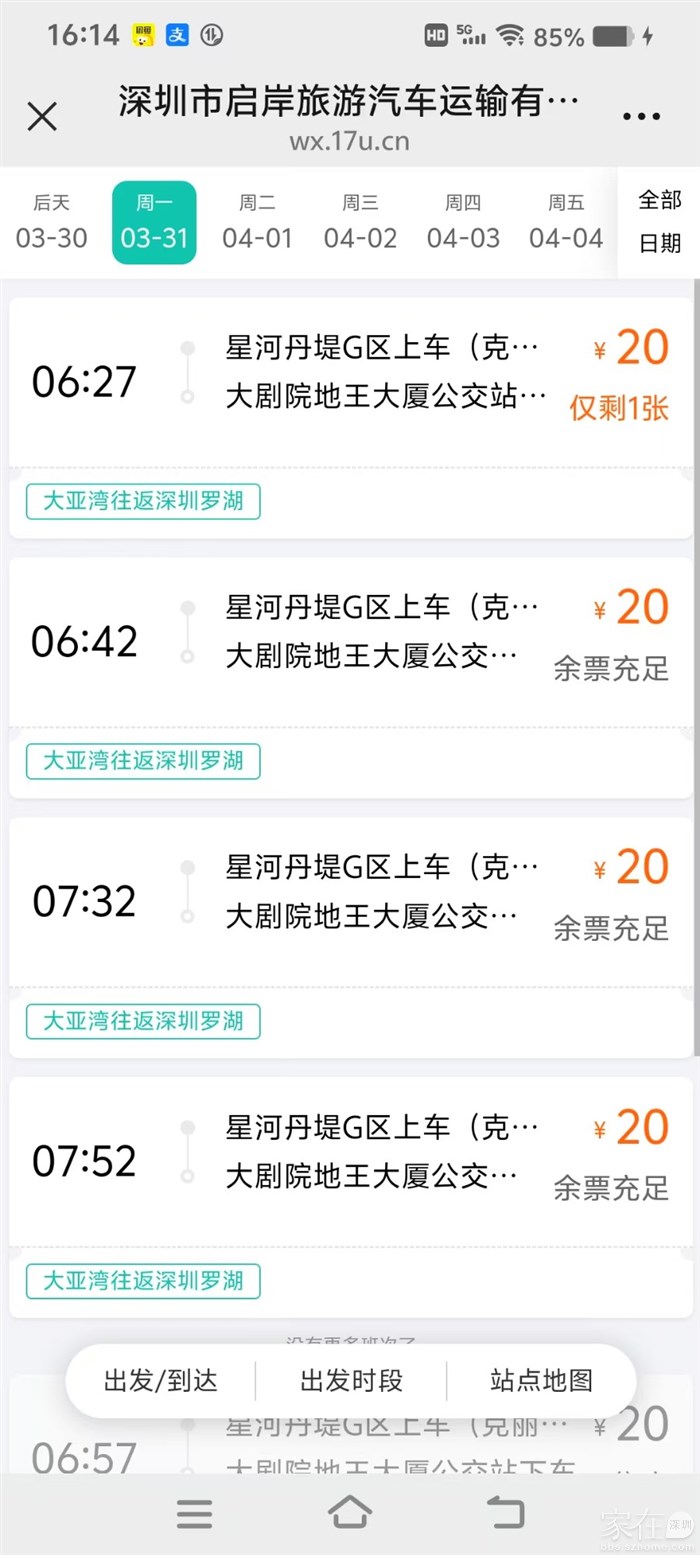View the 07:52 departure details
Screen dimensions: 700x1555
350,1162
